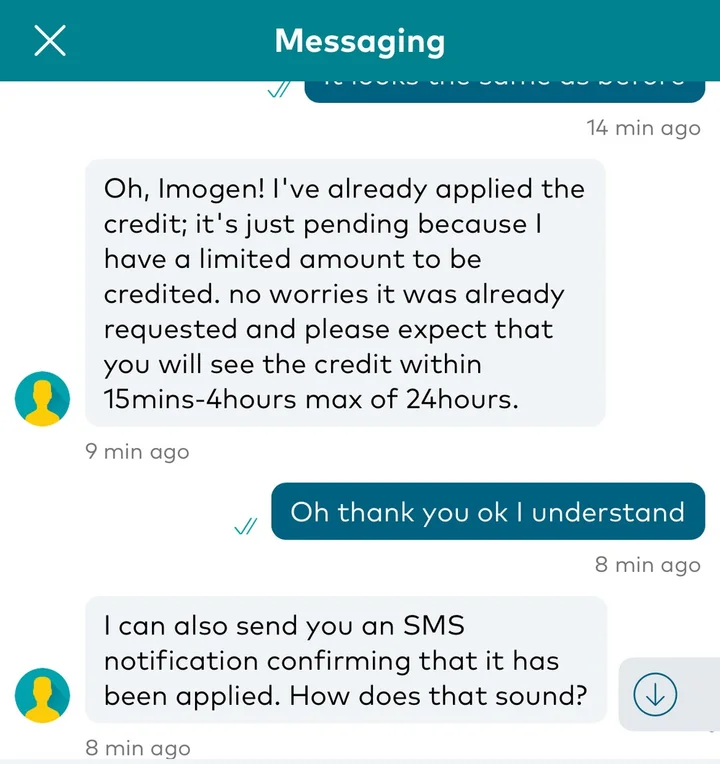Jump to latest message with down arrow
The image size is (720, 764).
tap(656, 693)
